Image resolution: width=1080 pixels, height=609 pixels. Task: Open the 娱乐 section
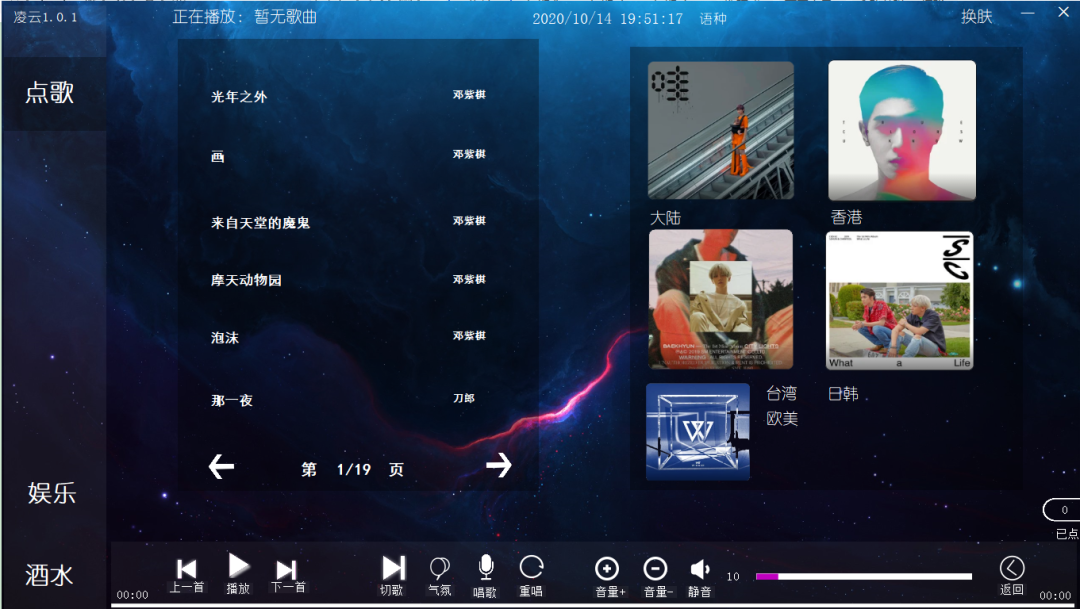51,492
